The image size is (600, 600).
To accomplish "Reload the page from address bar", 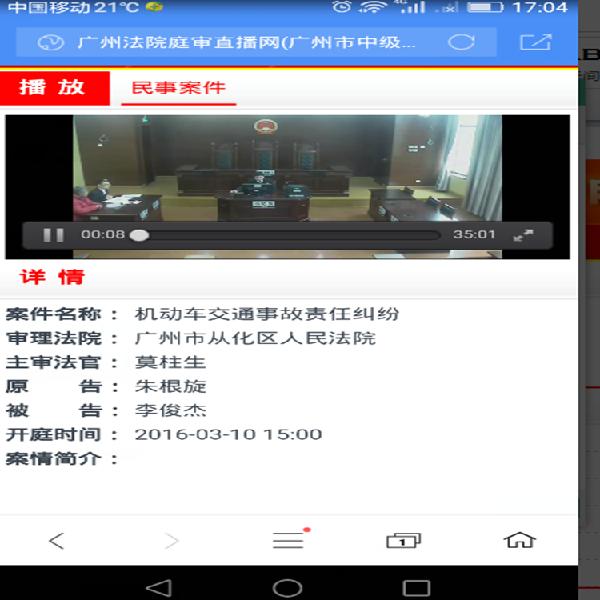I will point(461,42).
